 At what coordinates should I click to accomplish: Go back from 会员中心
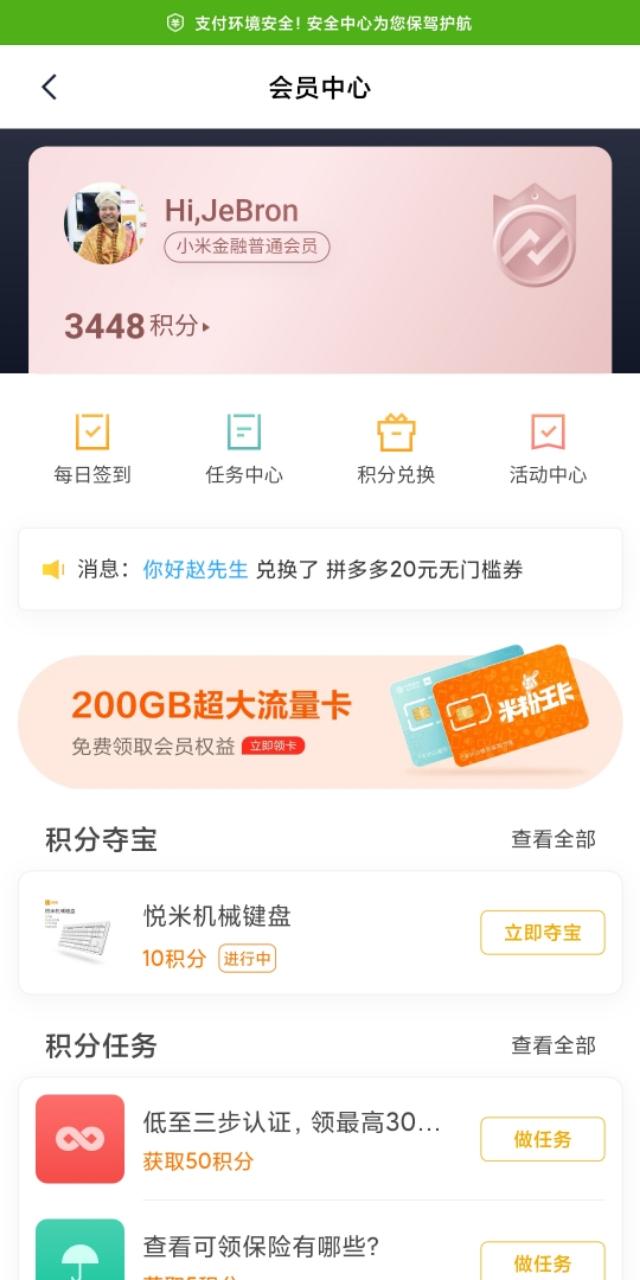click(49, 87)
